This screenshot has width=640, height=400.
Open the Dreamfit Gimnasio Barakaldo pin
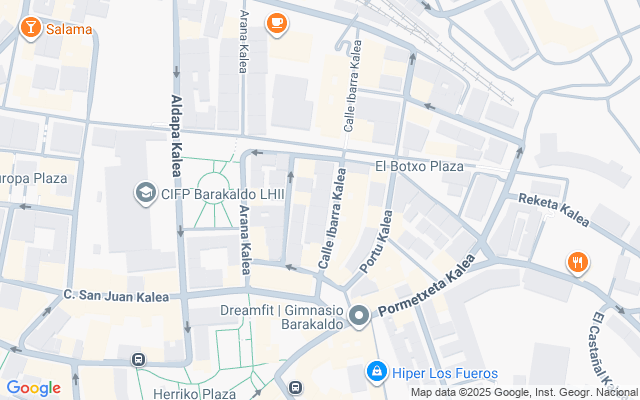(360, 313)
